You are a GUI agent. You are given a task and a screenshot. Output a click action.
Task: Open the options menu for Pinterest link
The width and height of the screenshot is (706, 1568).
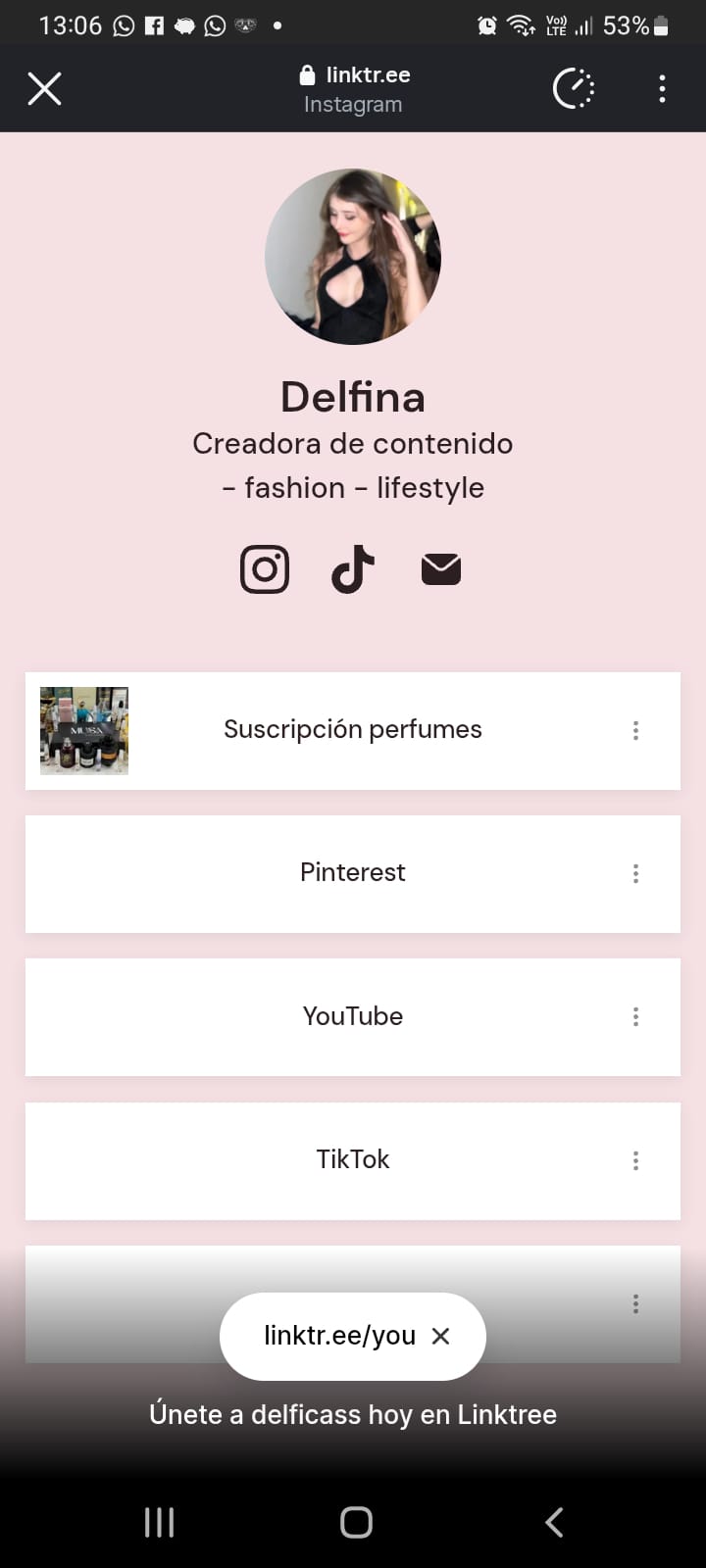click(635, 873)
